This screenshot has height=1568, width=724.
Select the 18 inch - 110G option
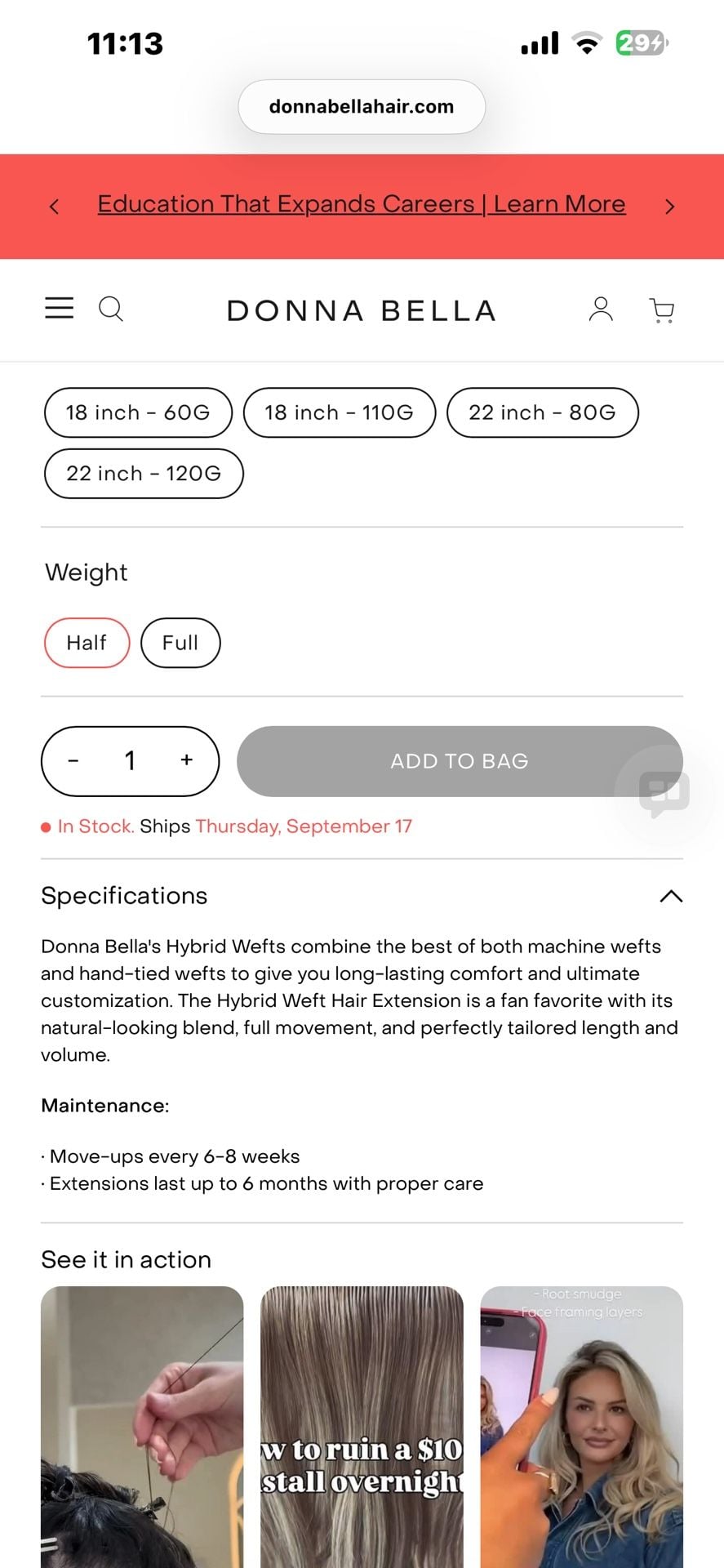click(340, 412)
